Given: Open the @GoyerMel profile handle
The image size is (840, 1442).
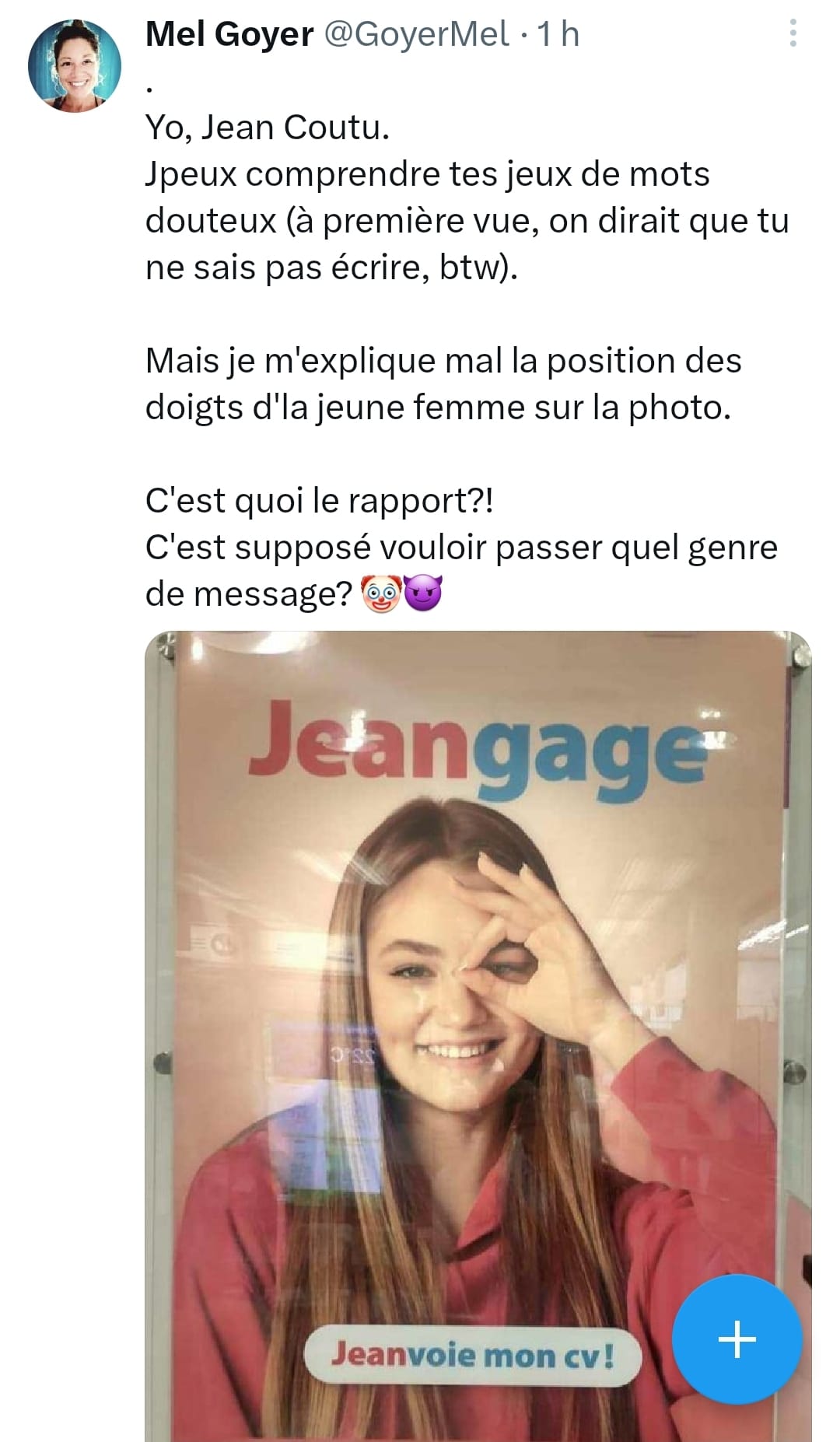Looking at the screenshot, I should (415, 34).
